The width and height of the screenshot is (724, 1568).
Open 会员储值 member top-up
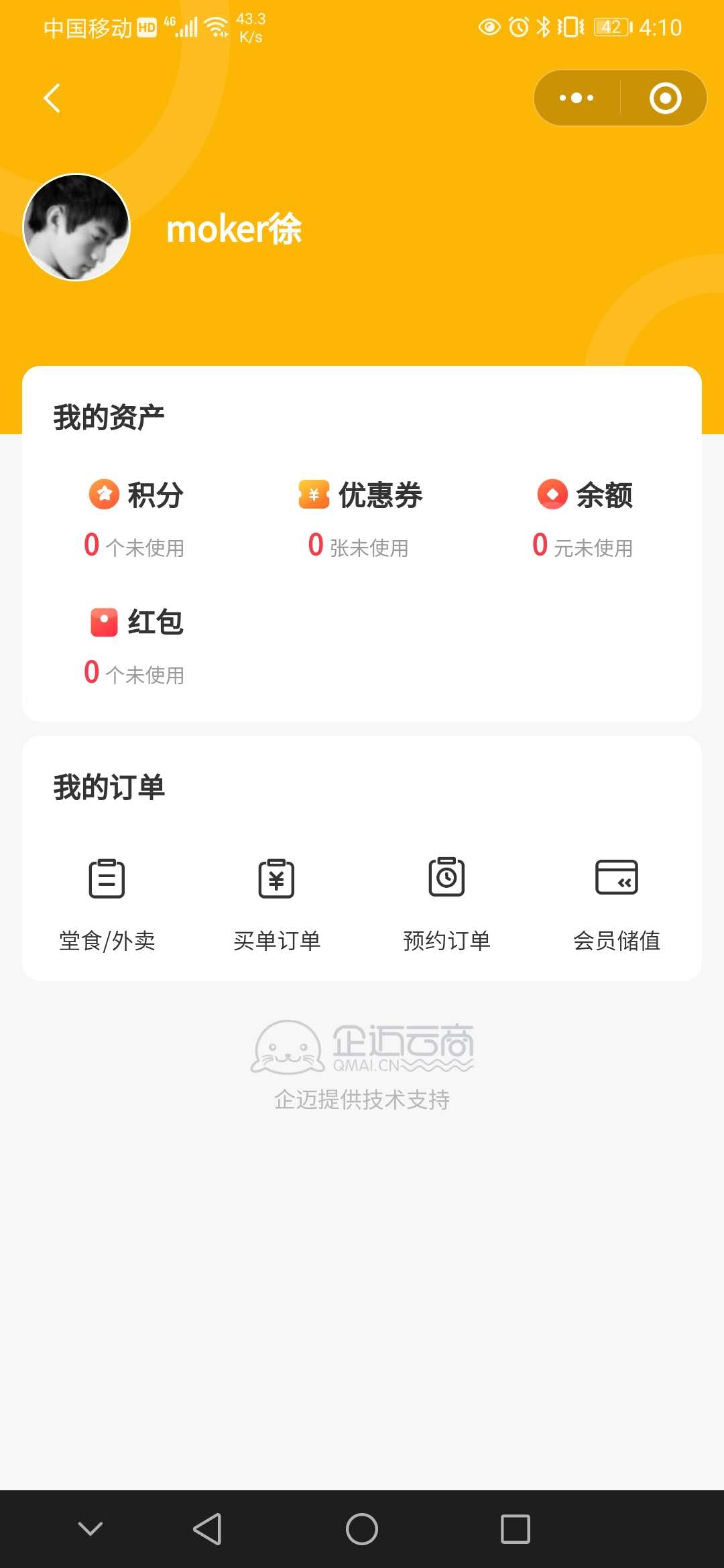pyautogui.click(x=617, y=903)
